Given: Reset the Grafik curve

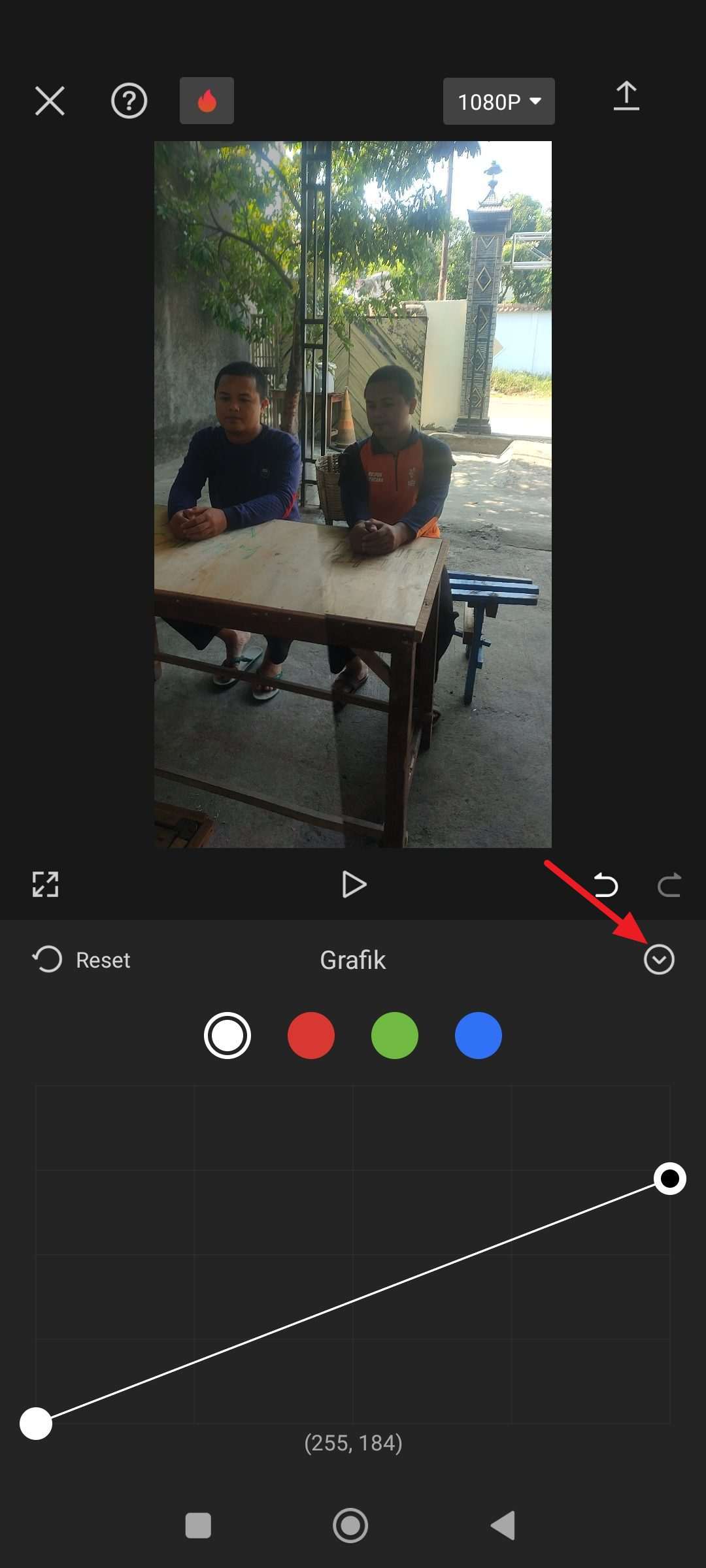Looking at the screenshot, I should pos(81,960).
